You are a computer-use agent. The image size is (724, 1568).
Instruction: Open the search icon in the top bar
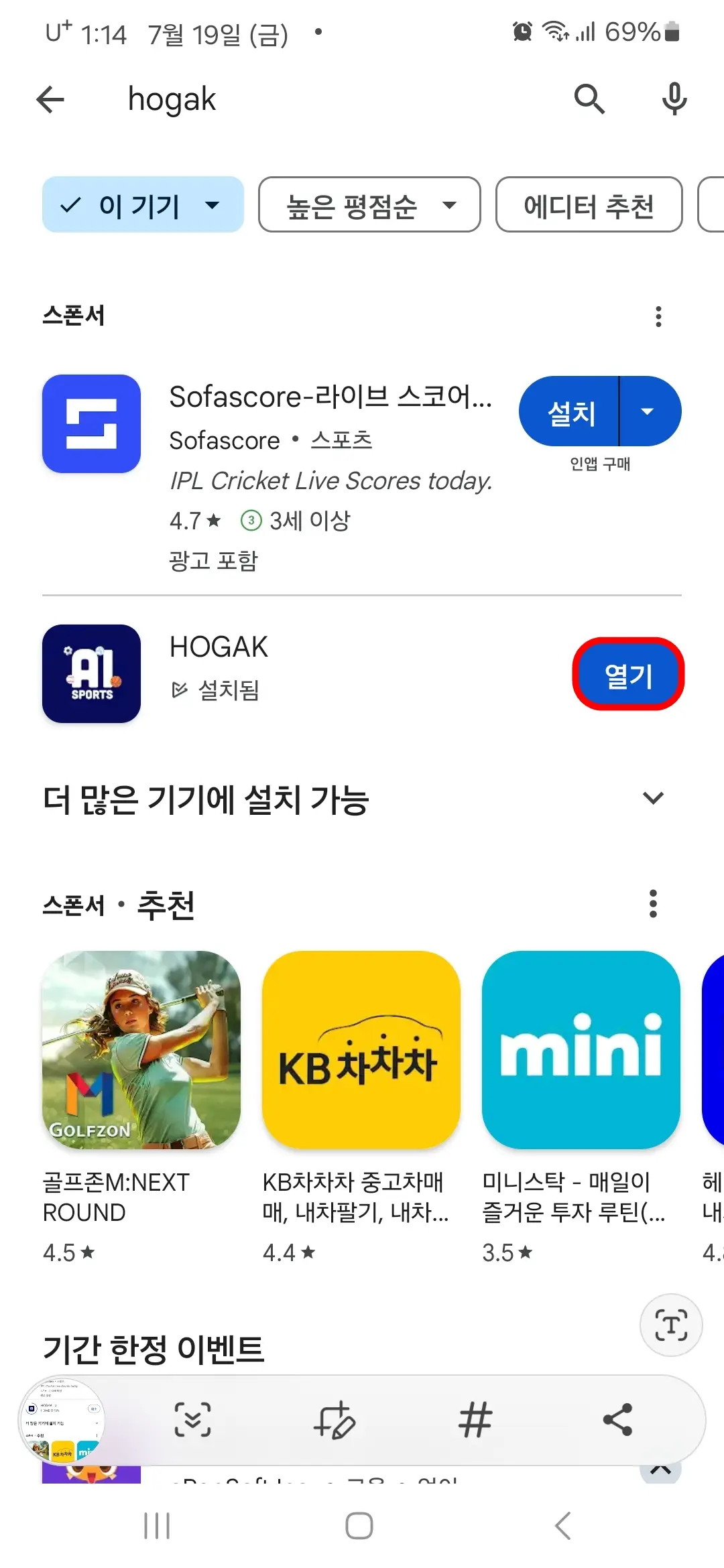point(589,98)
